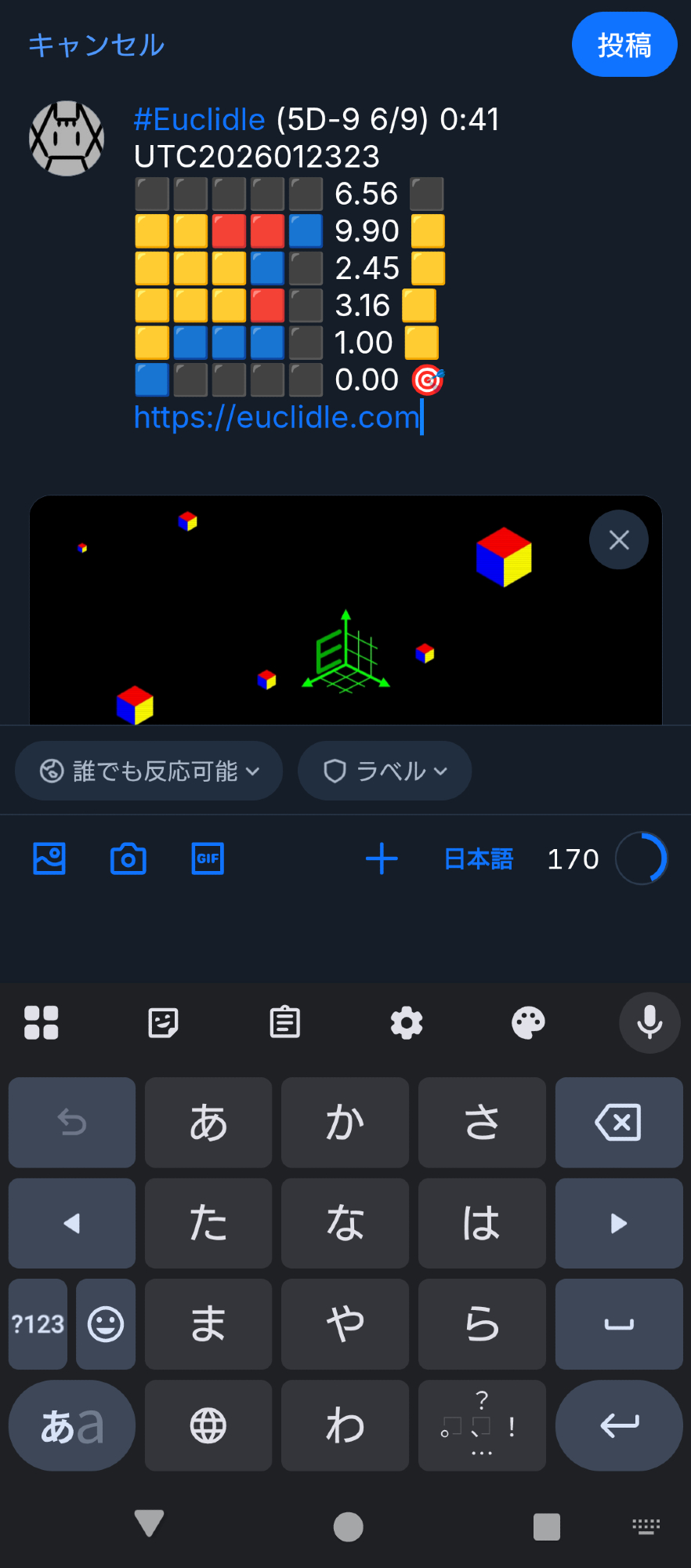
Task: Open the camera to take a photo
Action: point(128,858)
